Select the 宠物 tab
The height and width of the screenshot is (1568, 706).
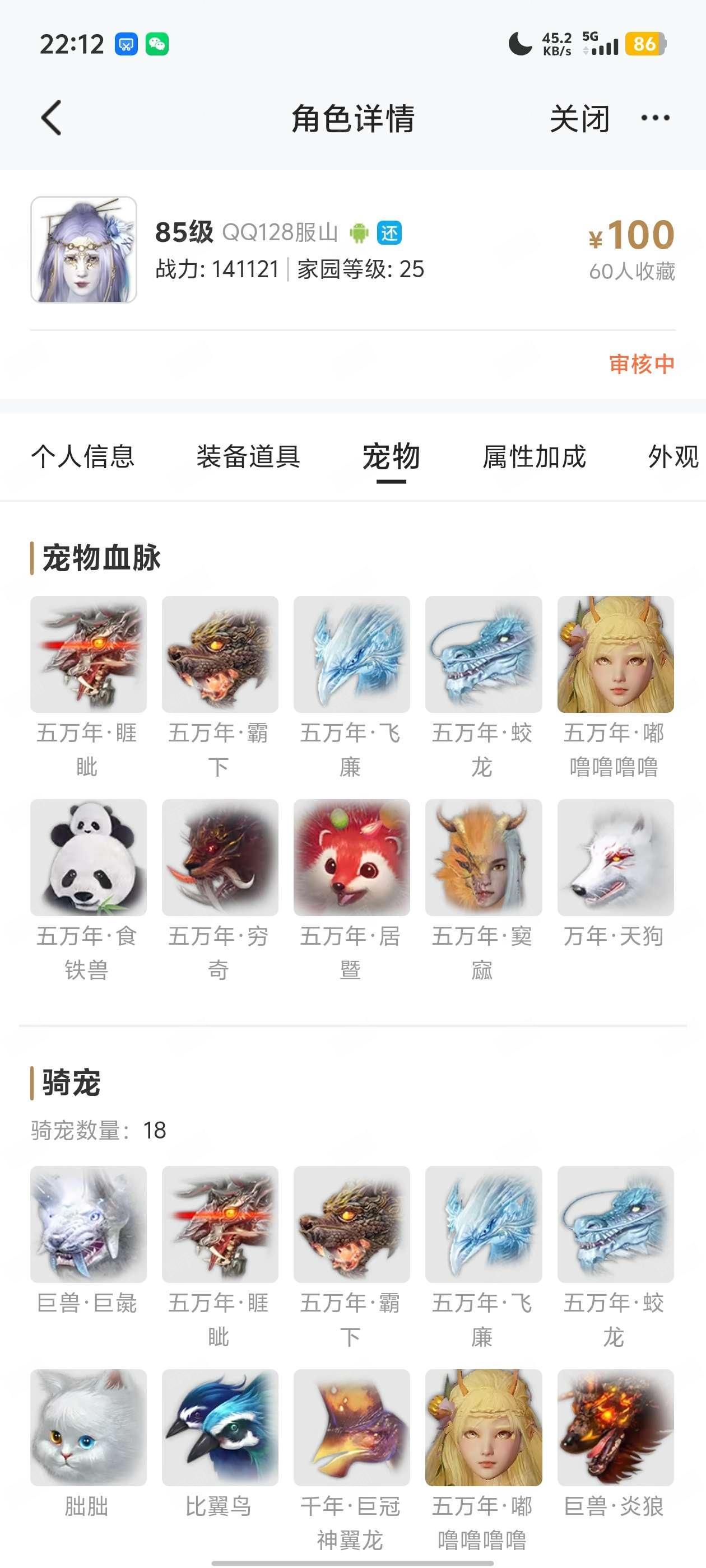pyautogui.click(x=391, y=456)
